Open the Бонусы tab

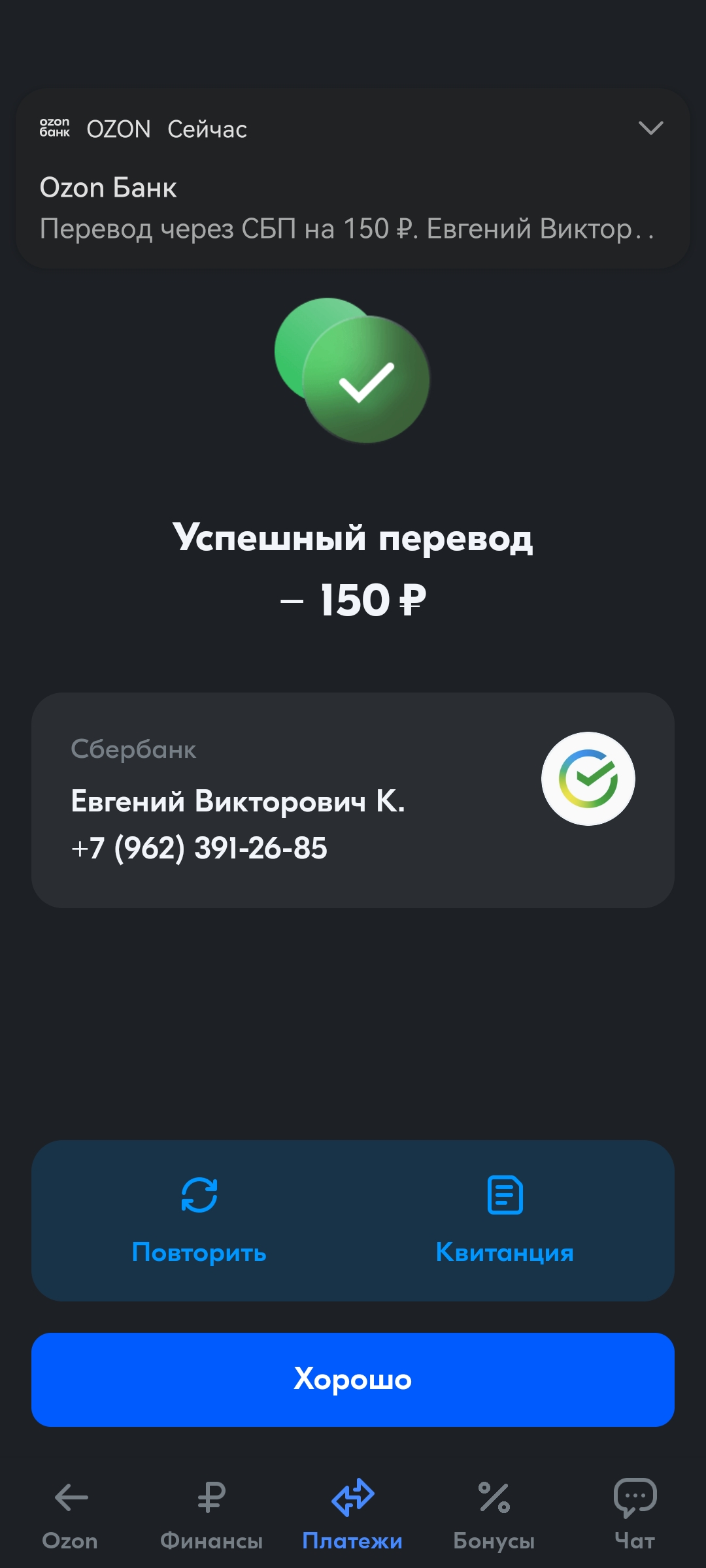[x=494, y=1514]
